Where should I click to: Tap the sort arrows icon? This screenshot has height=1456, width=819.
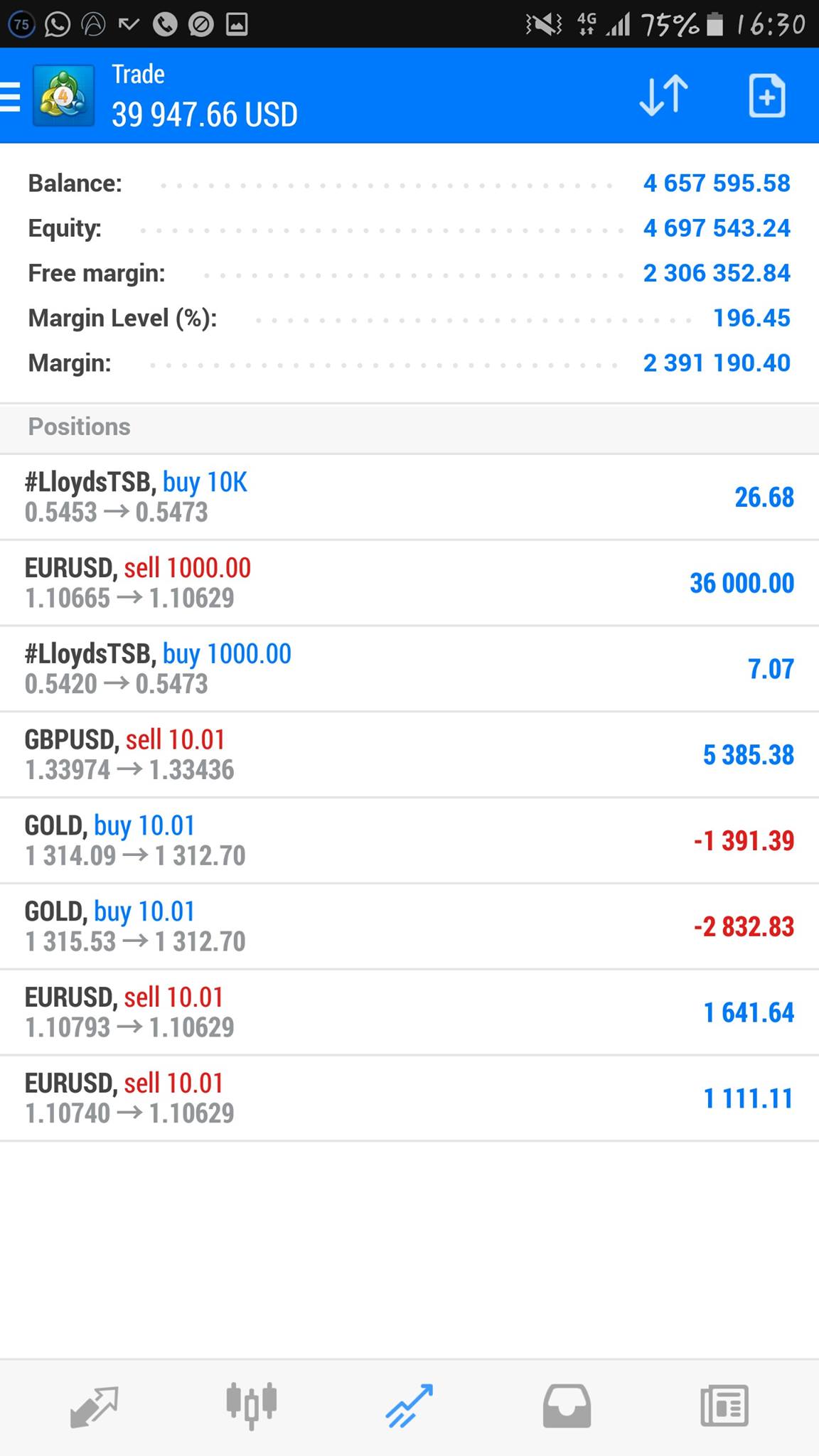tap(663, 95)
